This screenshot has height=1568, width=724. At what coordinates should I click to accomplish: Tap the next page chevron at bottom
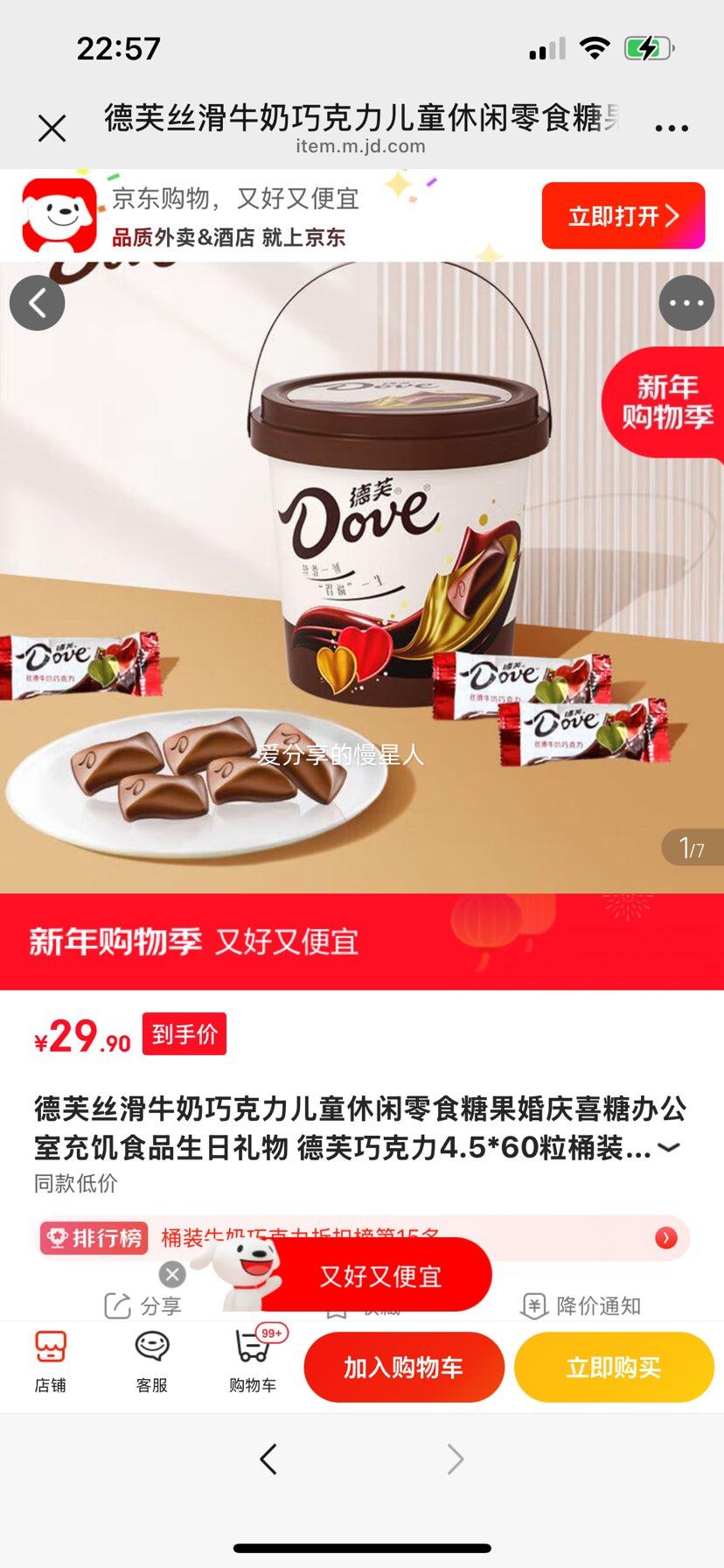tap(454, 1459)
